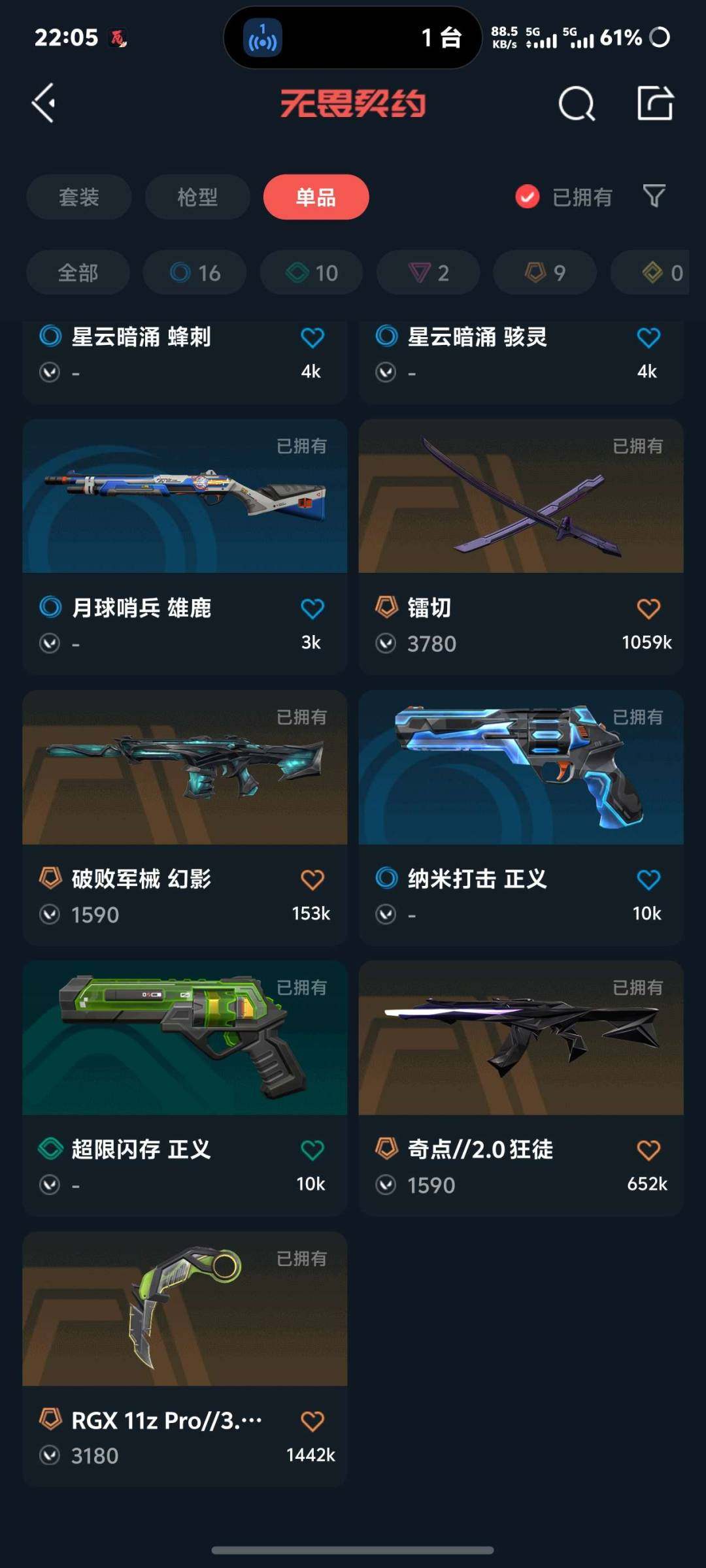Filter by the purple tier chip showing 2
This screenshot has height=1568, width=706.
pyautogui.click(x=428, y=272)
